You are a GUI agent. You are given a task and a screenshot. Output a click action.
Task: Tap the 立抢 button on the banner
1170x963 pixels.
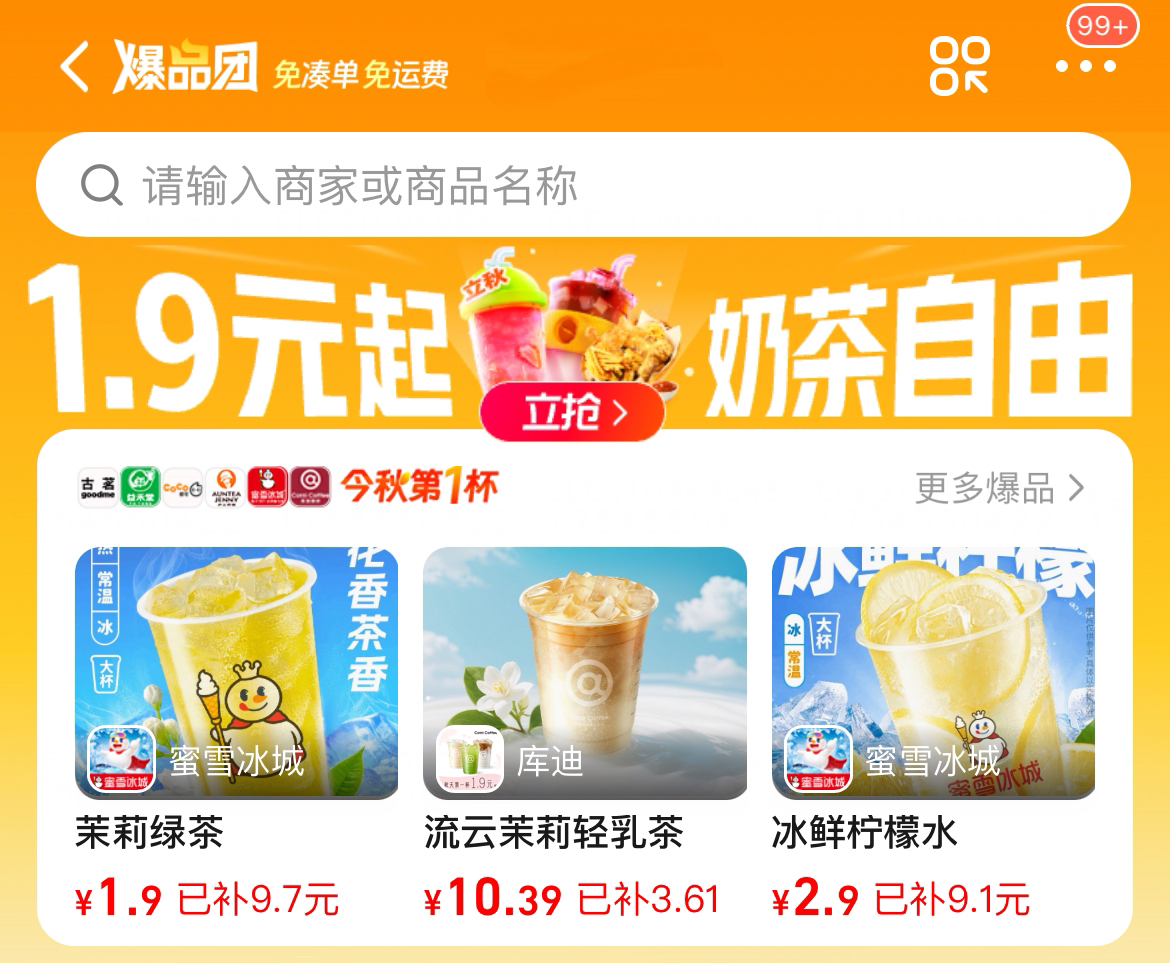tap(572, 413)
